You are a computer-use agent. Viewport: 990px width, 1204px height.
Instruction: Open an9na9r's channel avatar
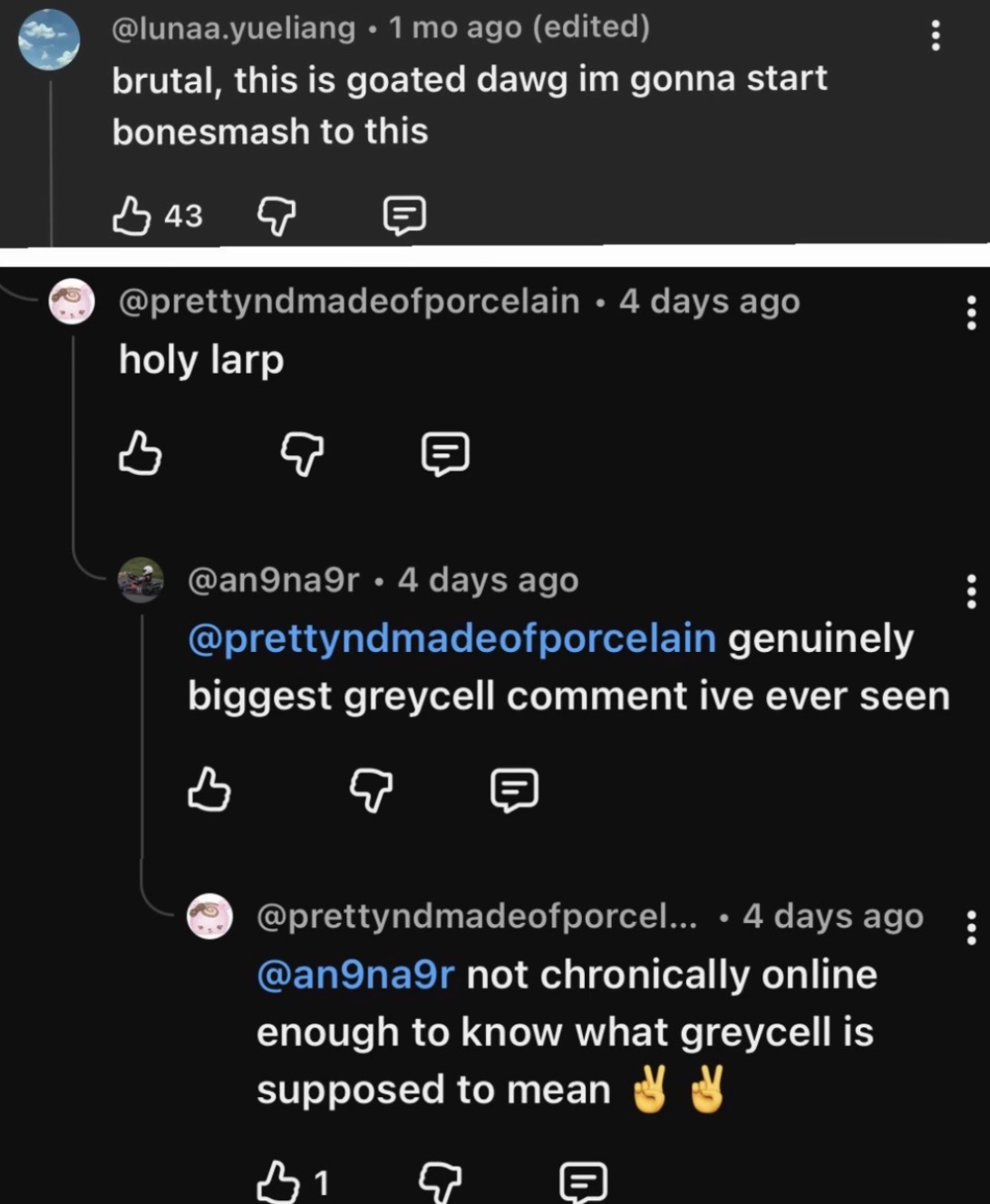click(x=141, y=581)
